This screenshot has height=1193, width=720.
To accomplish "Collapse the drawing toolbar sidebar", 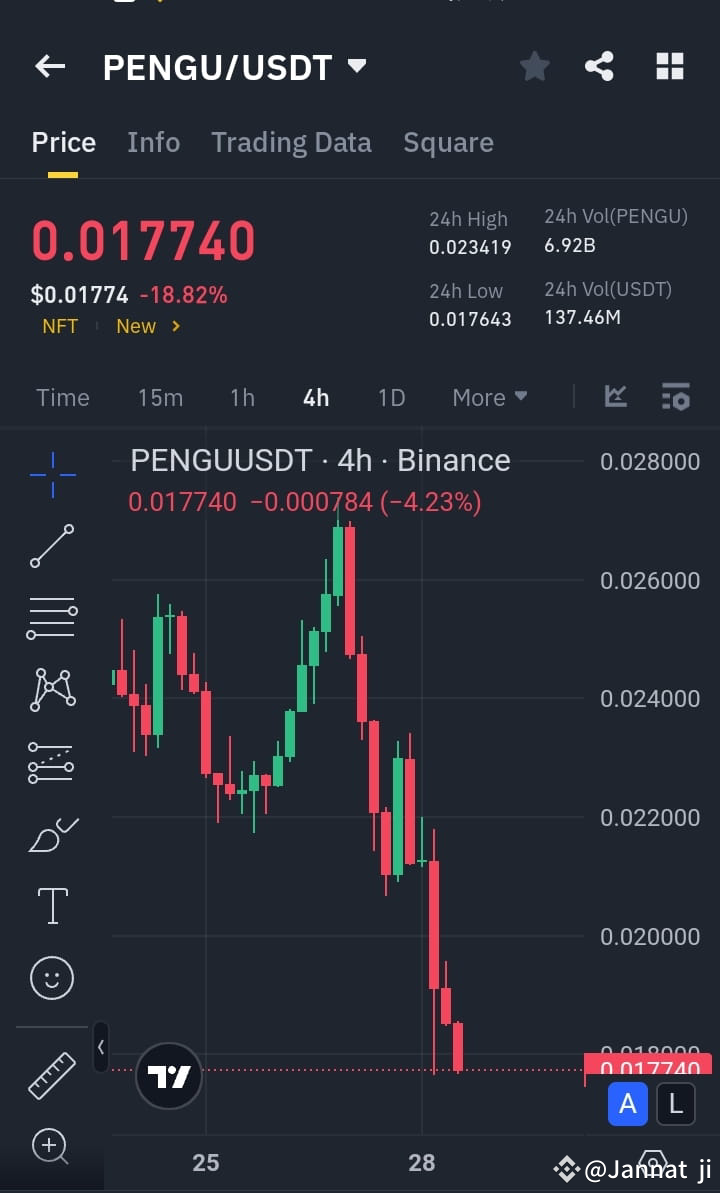I will click(100, 1048).
